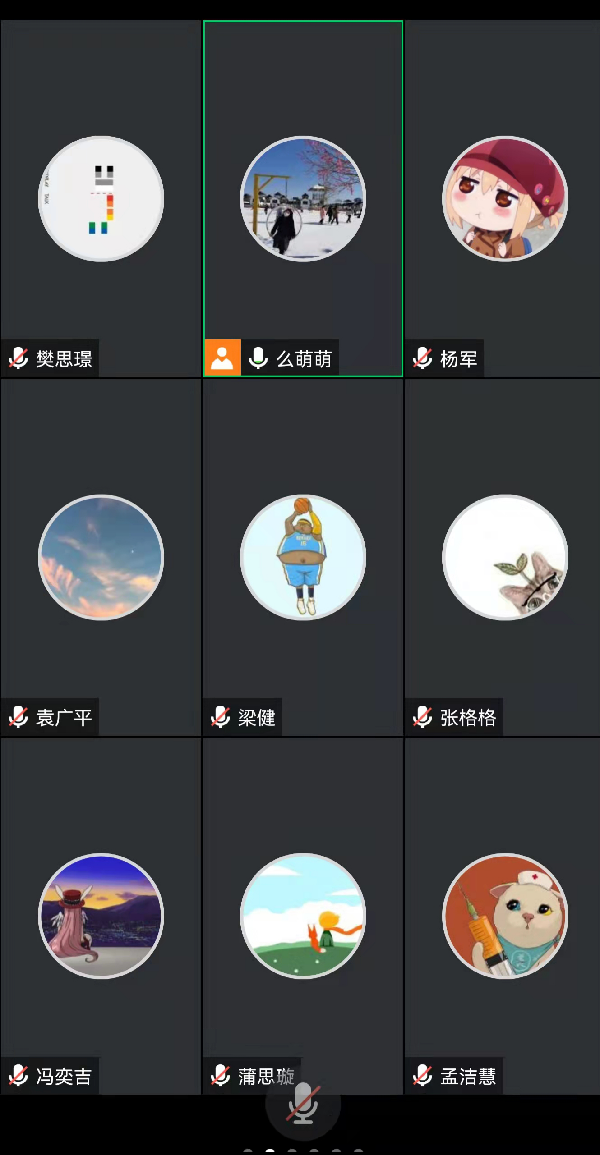Image resolution: width=600 pixels, height=1155 pixels.
Task: Open participant tile 梁健
Action: (x=303, y=557)
